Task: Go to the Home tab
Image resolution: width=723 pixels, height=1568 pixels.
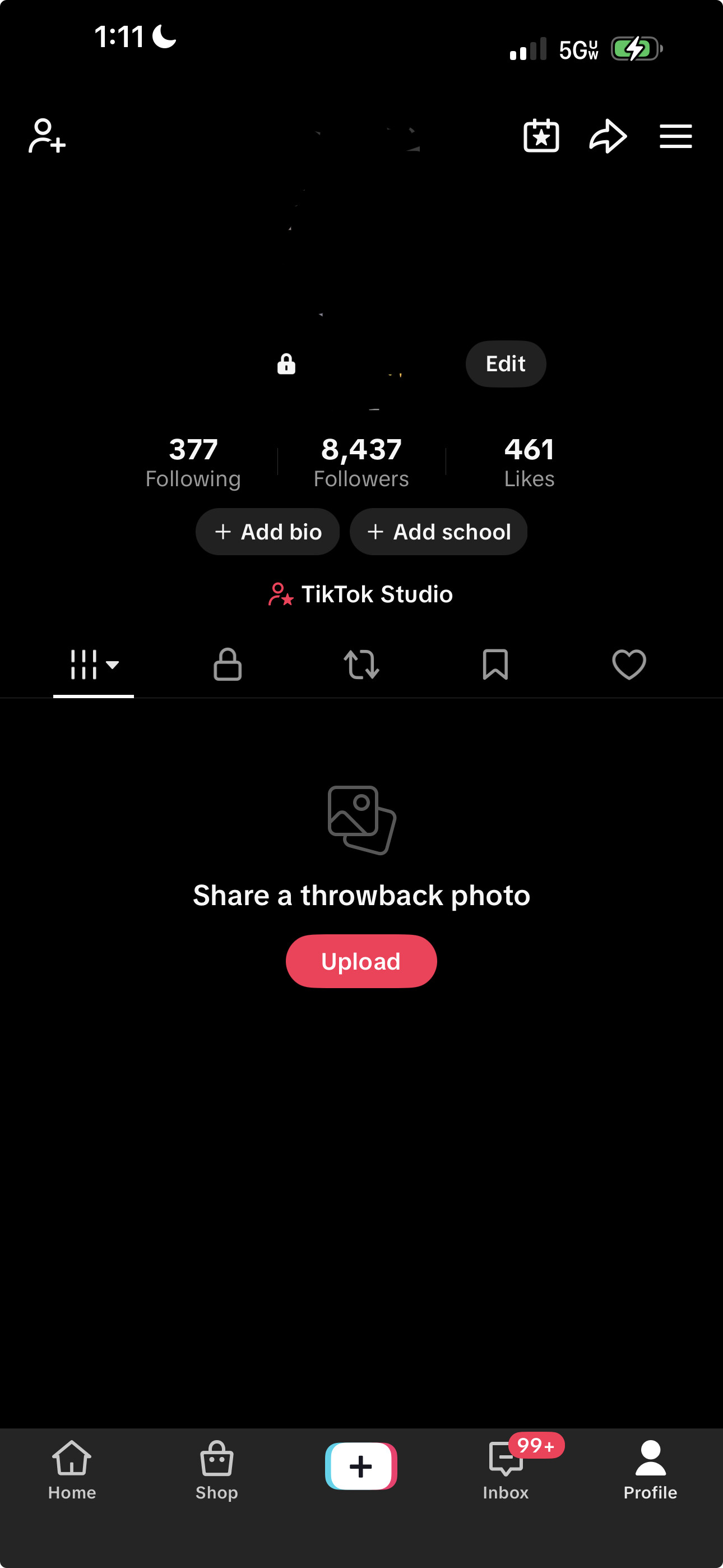Action: pyautogui.click(x=72, y=1470)
